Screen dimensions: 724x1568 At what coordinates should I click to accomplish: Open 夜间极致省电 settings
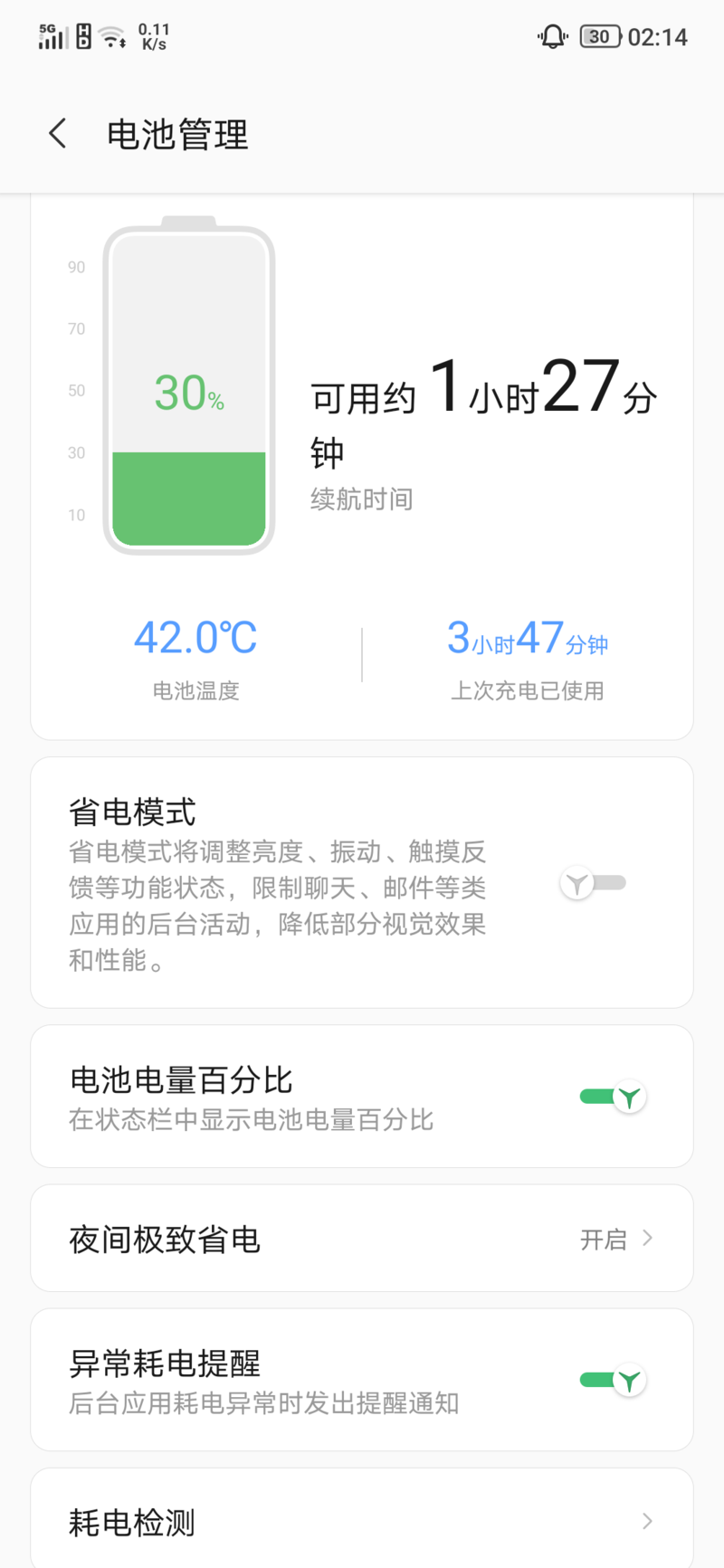coord(362,1239)
